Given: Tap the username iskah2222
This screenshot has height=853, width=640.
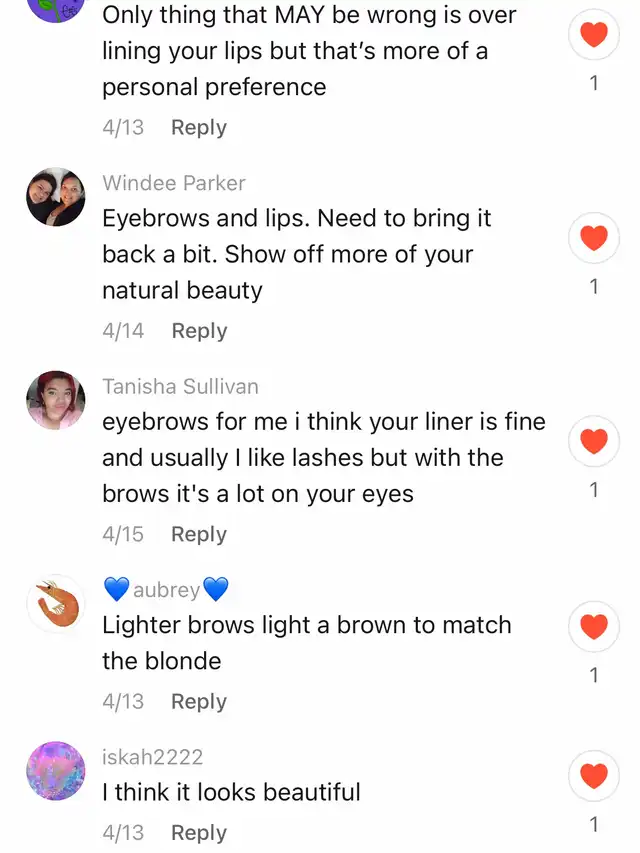Looking at the screenshot, I should pos(152,757).
